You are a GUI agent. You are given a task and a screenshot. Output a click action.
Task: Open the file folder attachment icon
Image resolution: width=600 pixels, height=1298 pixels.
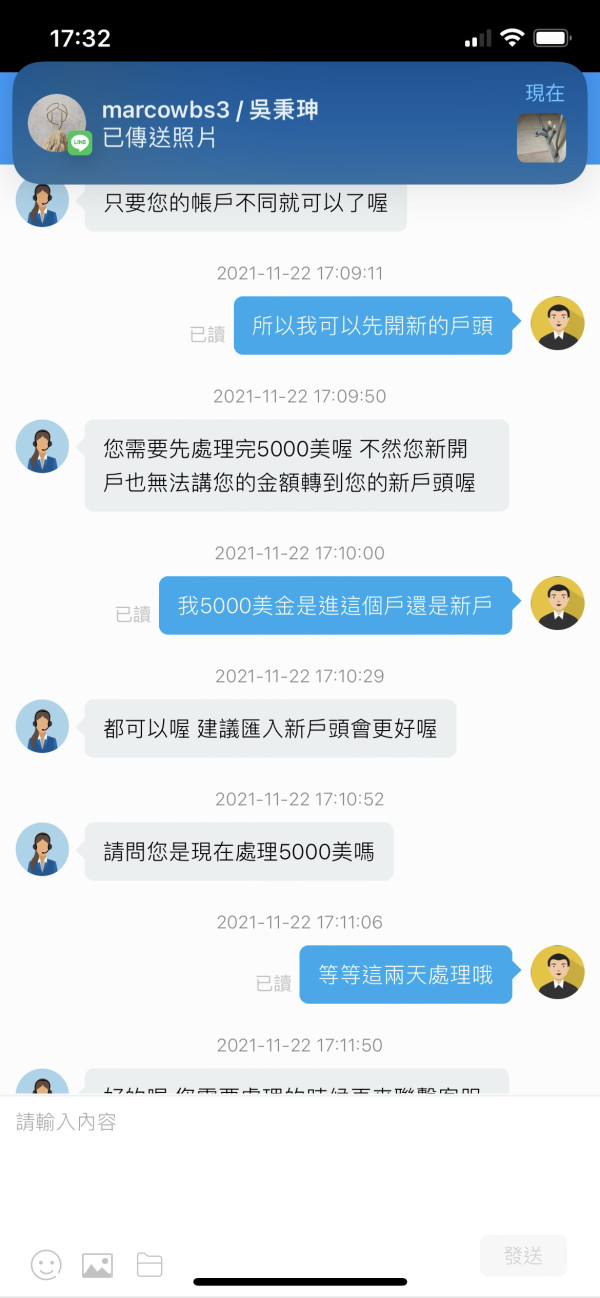click(x=149, y=1265)
